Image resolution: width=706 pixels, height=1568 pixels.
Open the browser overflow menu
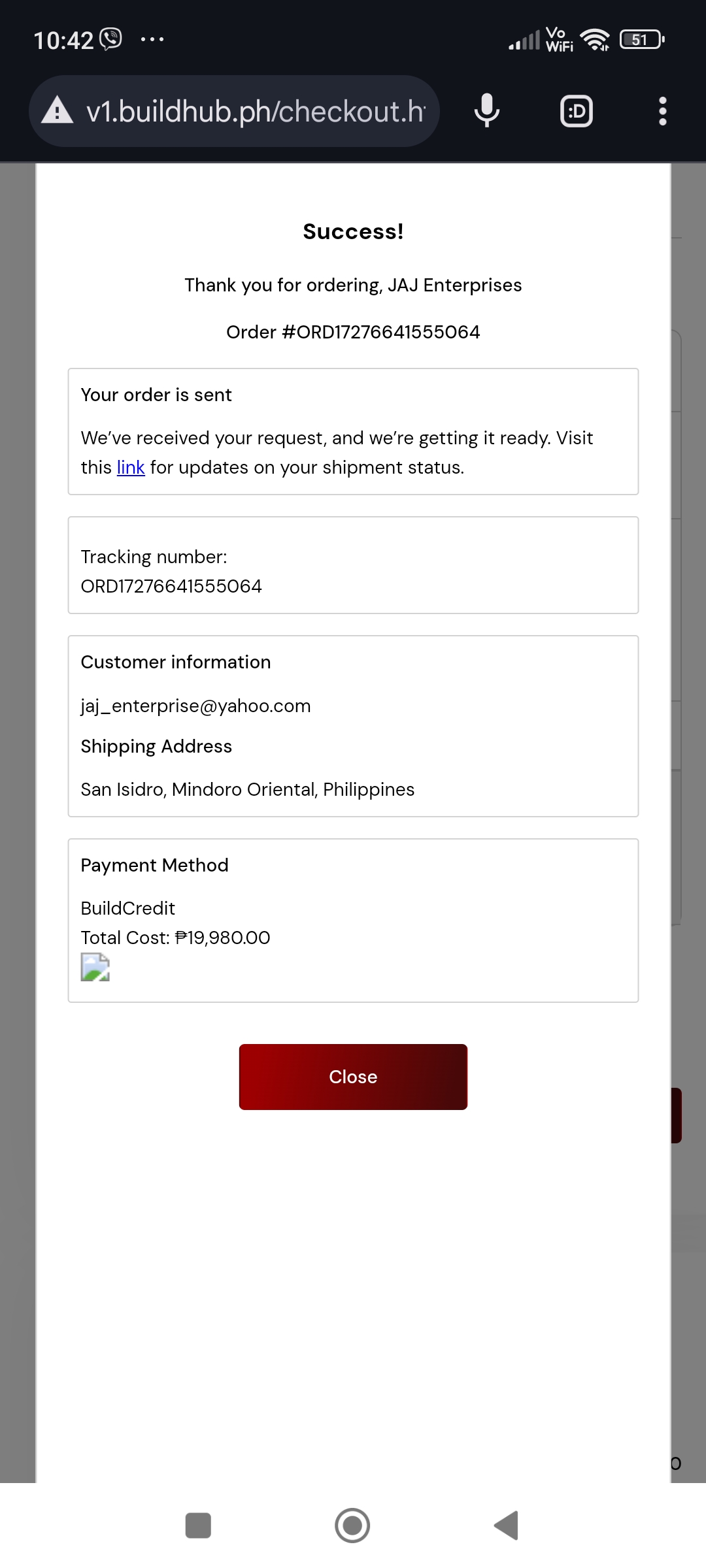[x=662, y=111]
